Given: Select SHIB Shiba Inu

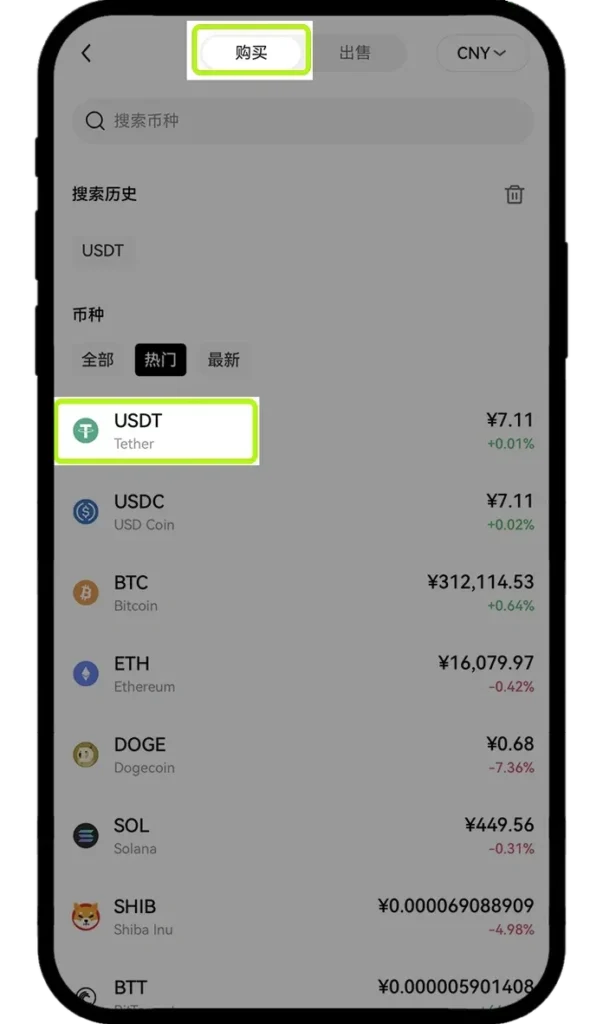Looking at the screenshot, I should click(x=300, y=917).
